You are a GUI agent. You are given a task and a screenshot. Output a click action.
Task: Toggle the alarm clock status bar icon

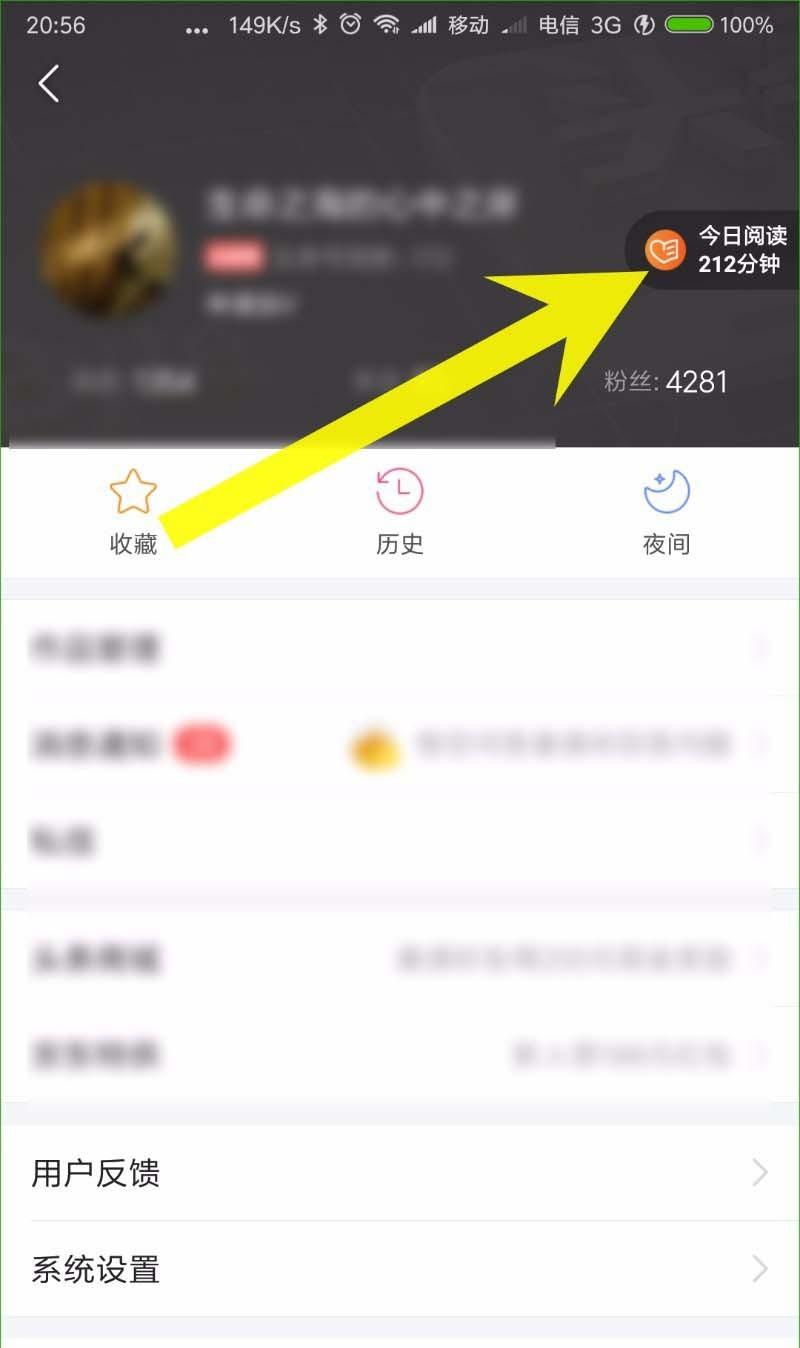[x=350, y=25]
